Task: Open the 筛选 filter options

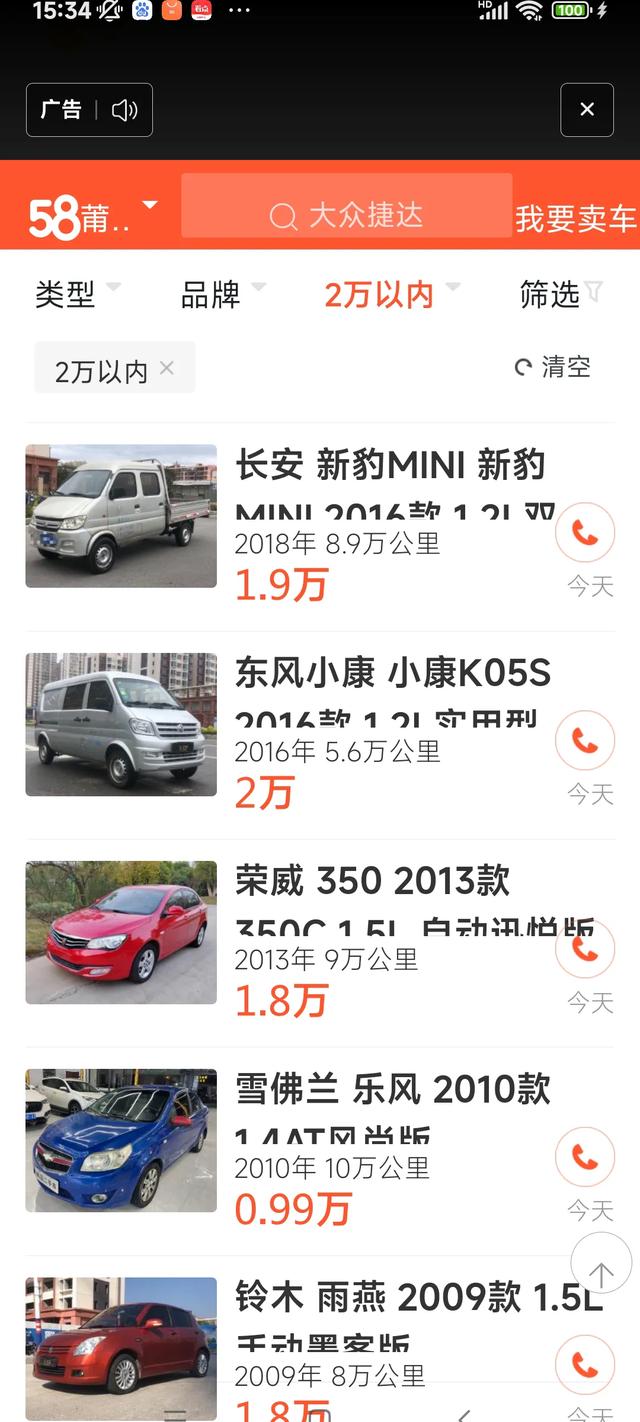Action: click(560, 294)
